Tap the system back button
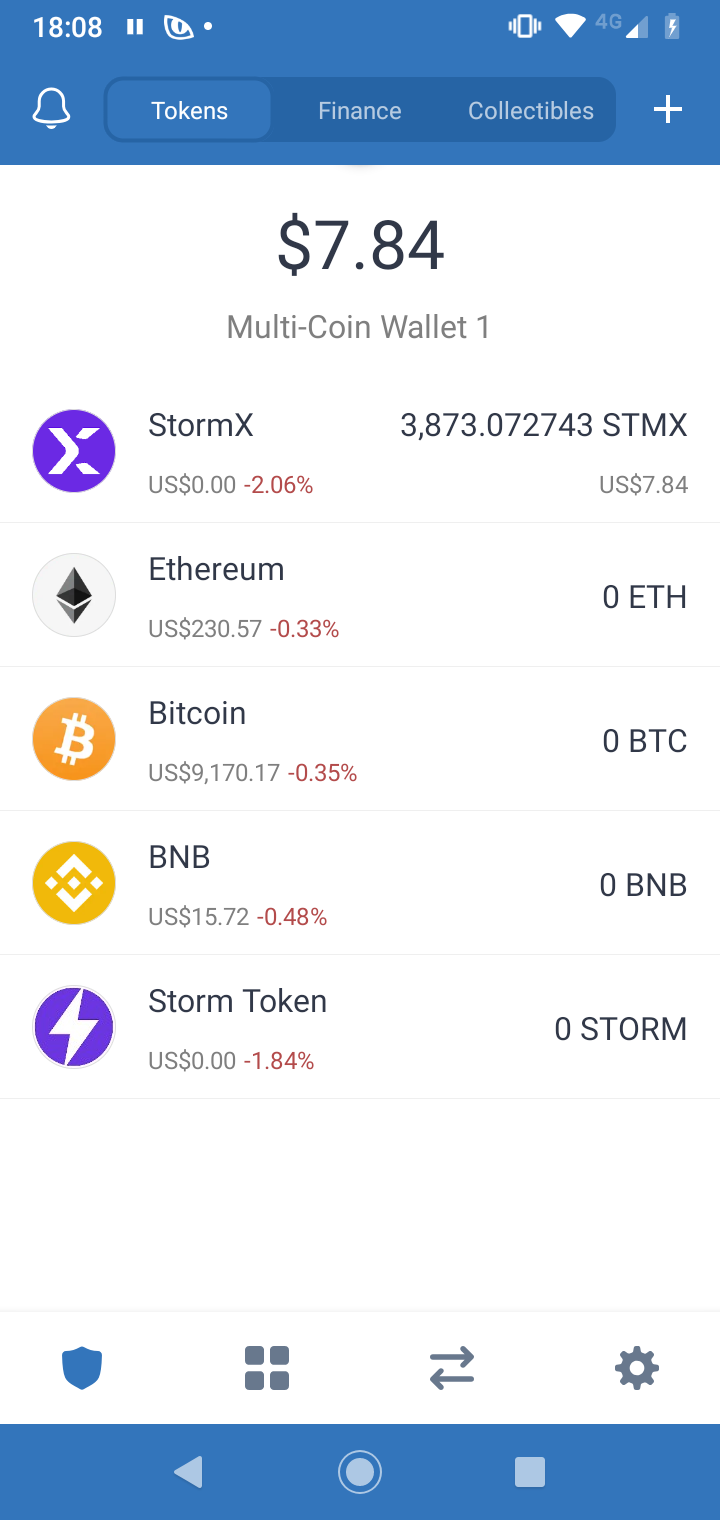720x1520 pixels. [x=188, y=1472]
